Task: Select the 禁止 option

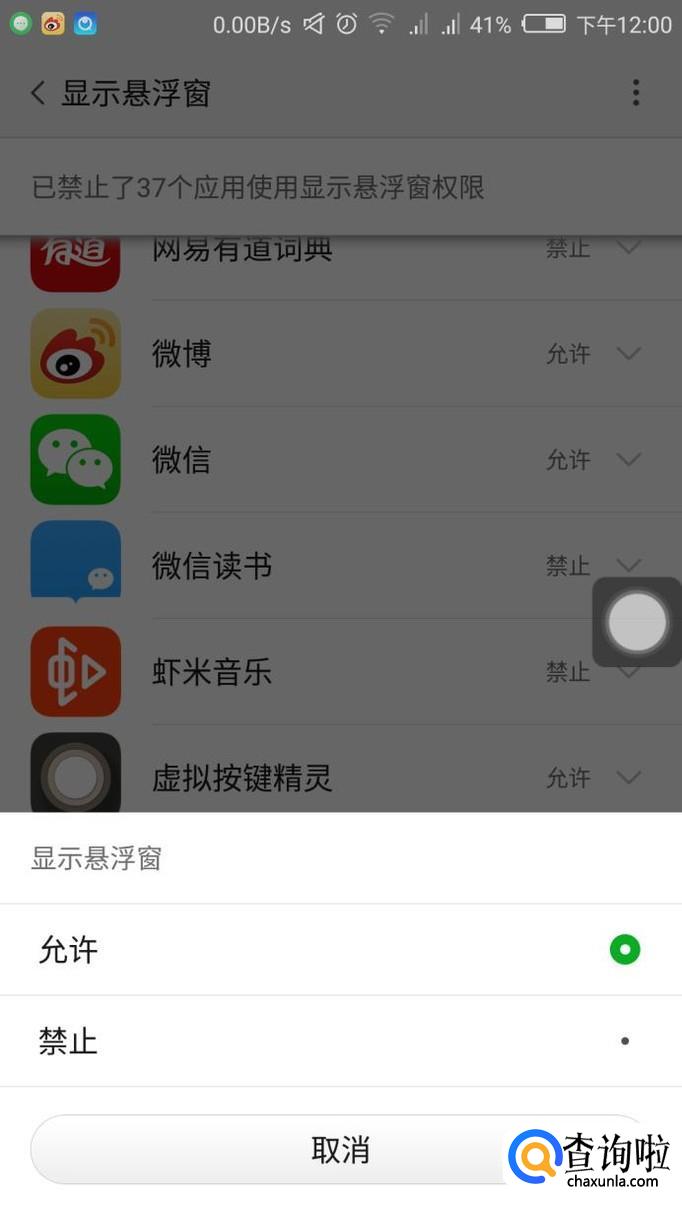Action: (340, 1041)
